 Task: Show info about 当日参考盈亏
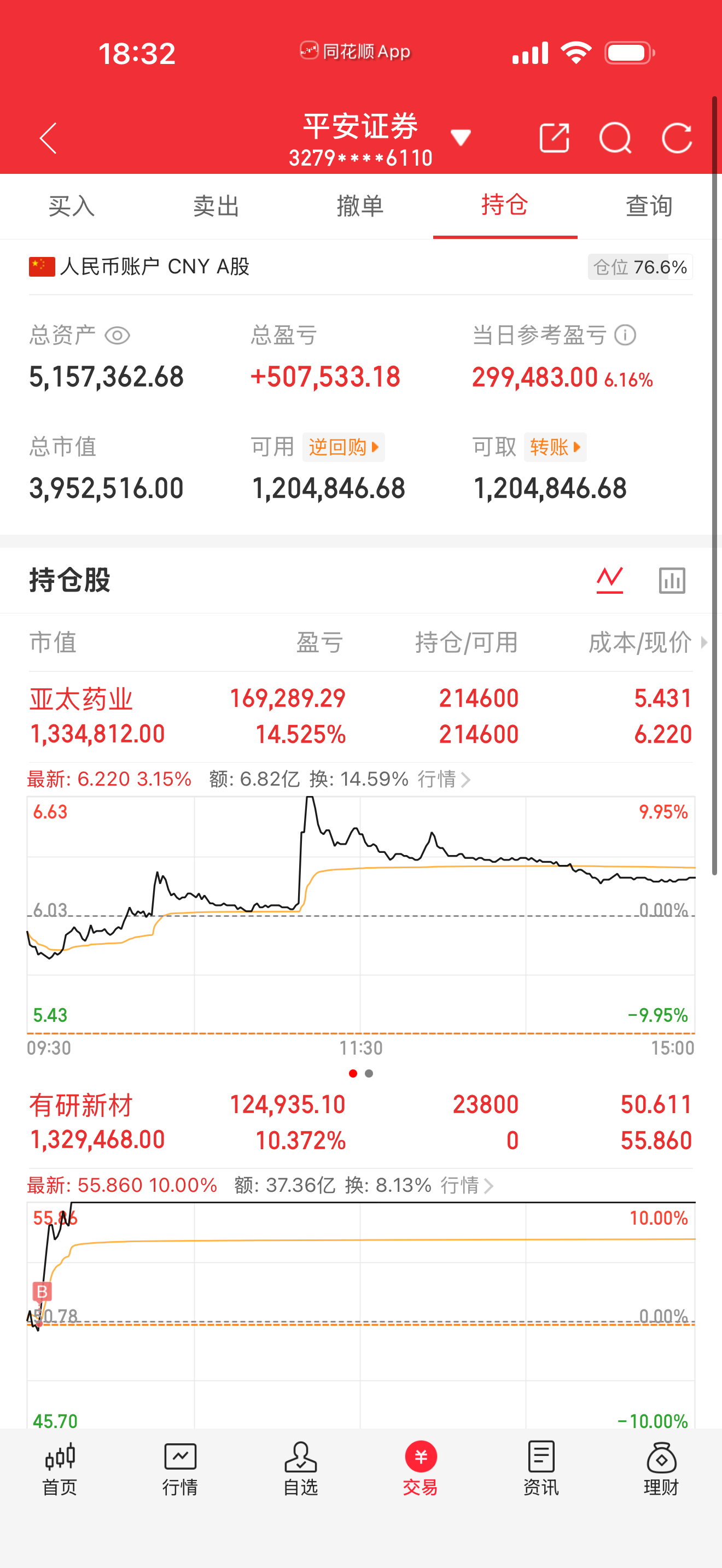point(625,335)
